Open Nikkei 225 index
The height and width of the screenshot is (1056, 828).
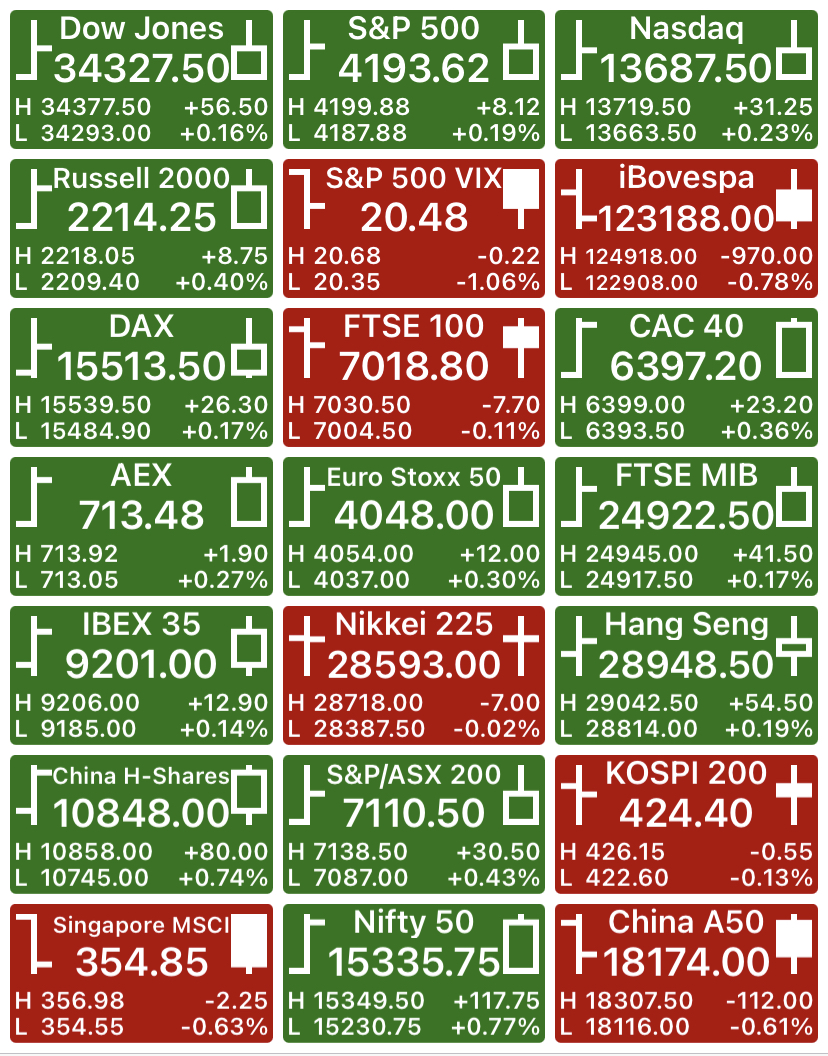(414, 675)
